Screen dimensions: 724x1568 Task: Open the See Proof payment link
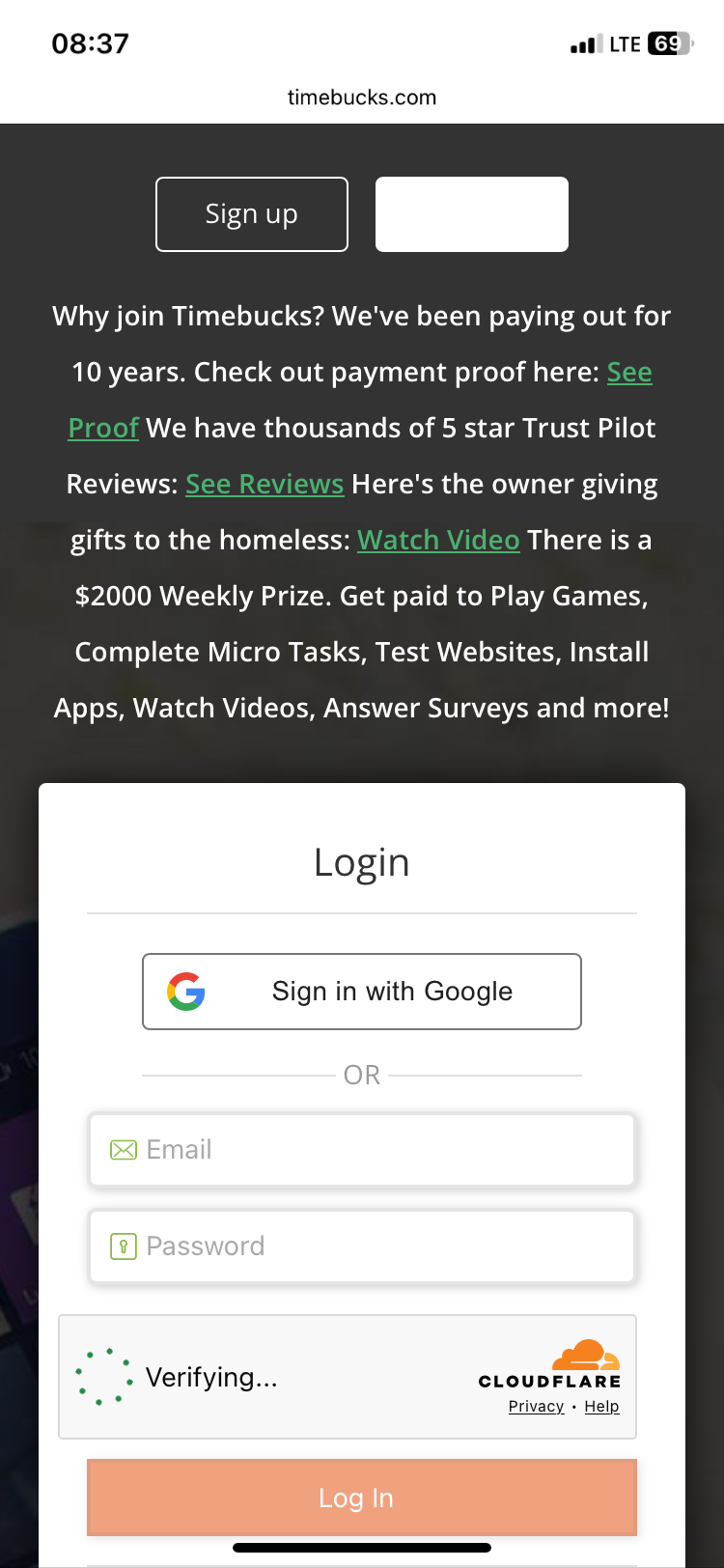[628, 373]
